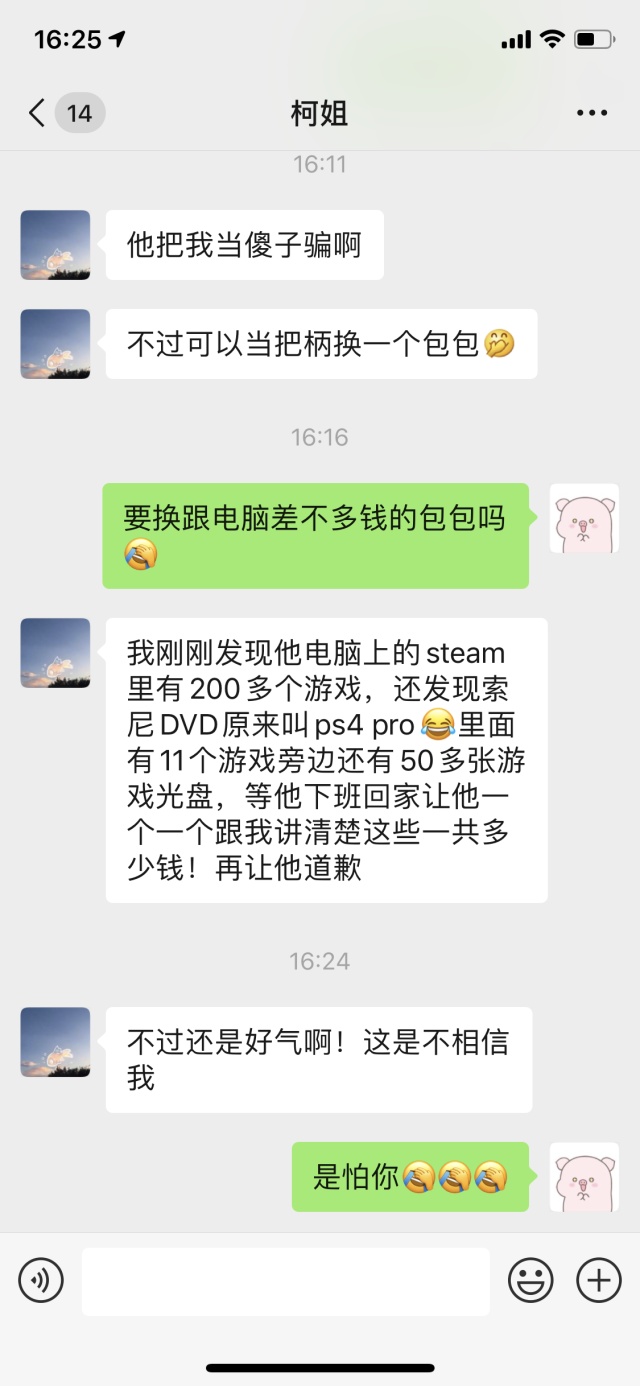The width and height of the screenshot is (640, 1386).
Task: Open the emoji sticker panel
Action: [x=531, y=1280]
